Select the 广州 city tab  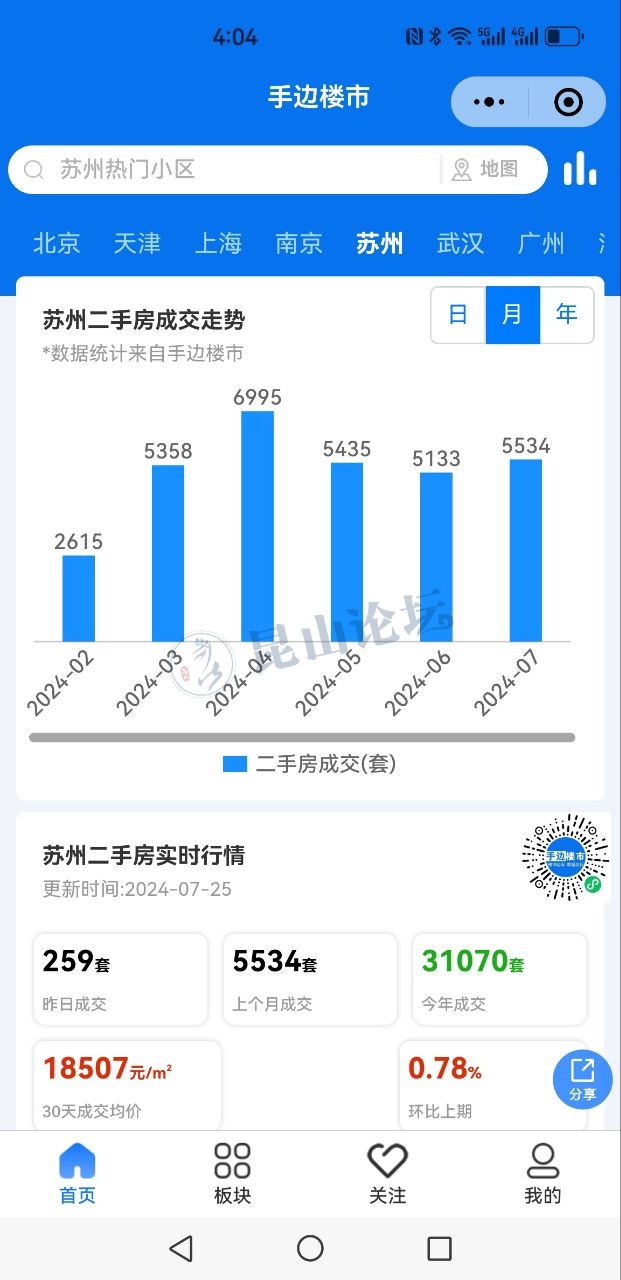(x=541, y=243)
